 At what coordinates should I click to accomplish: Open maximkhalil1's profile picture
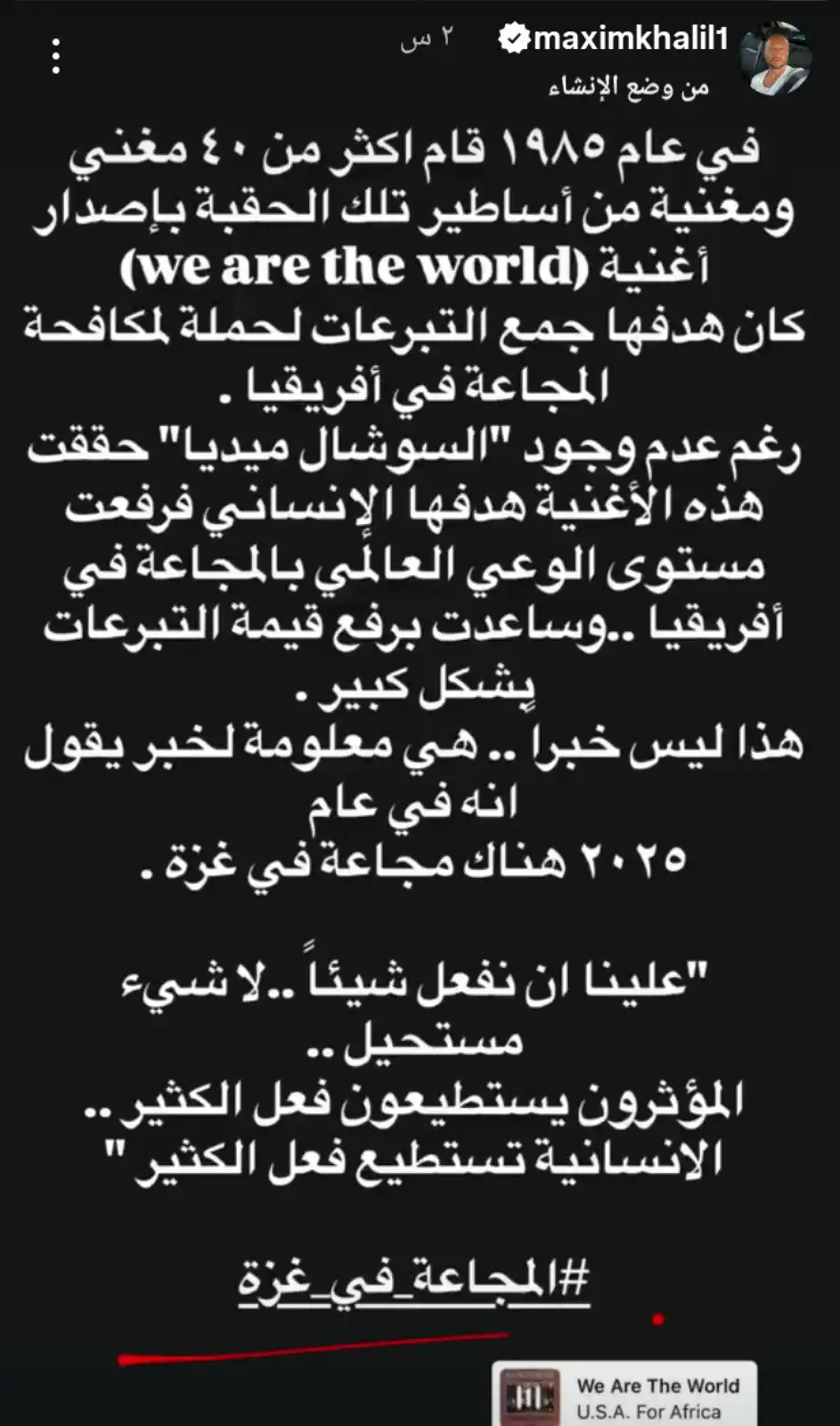778,60
